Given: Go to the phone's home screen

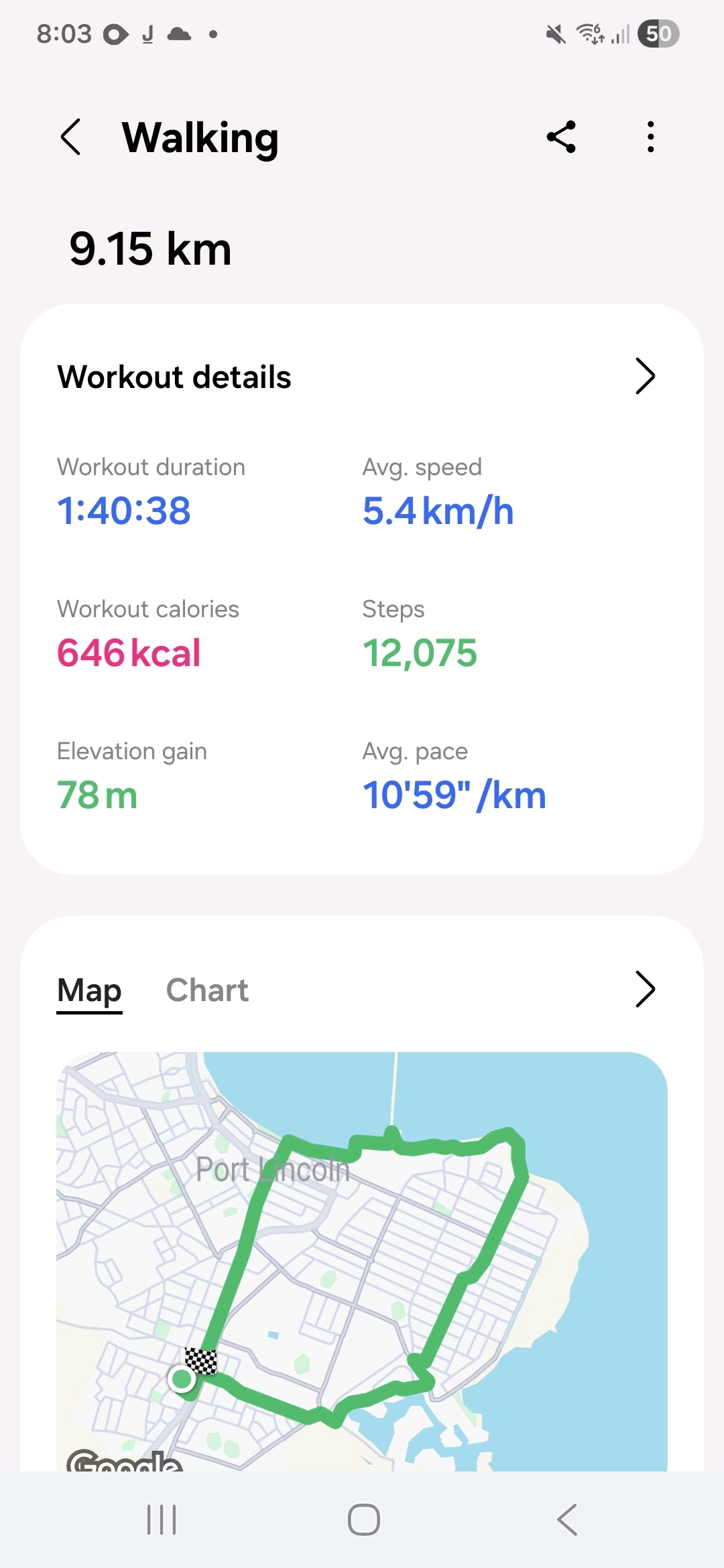Looking at the screenshot, I should [x=363, y=1519].
